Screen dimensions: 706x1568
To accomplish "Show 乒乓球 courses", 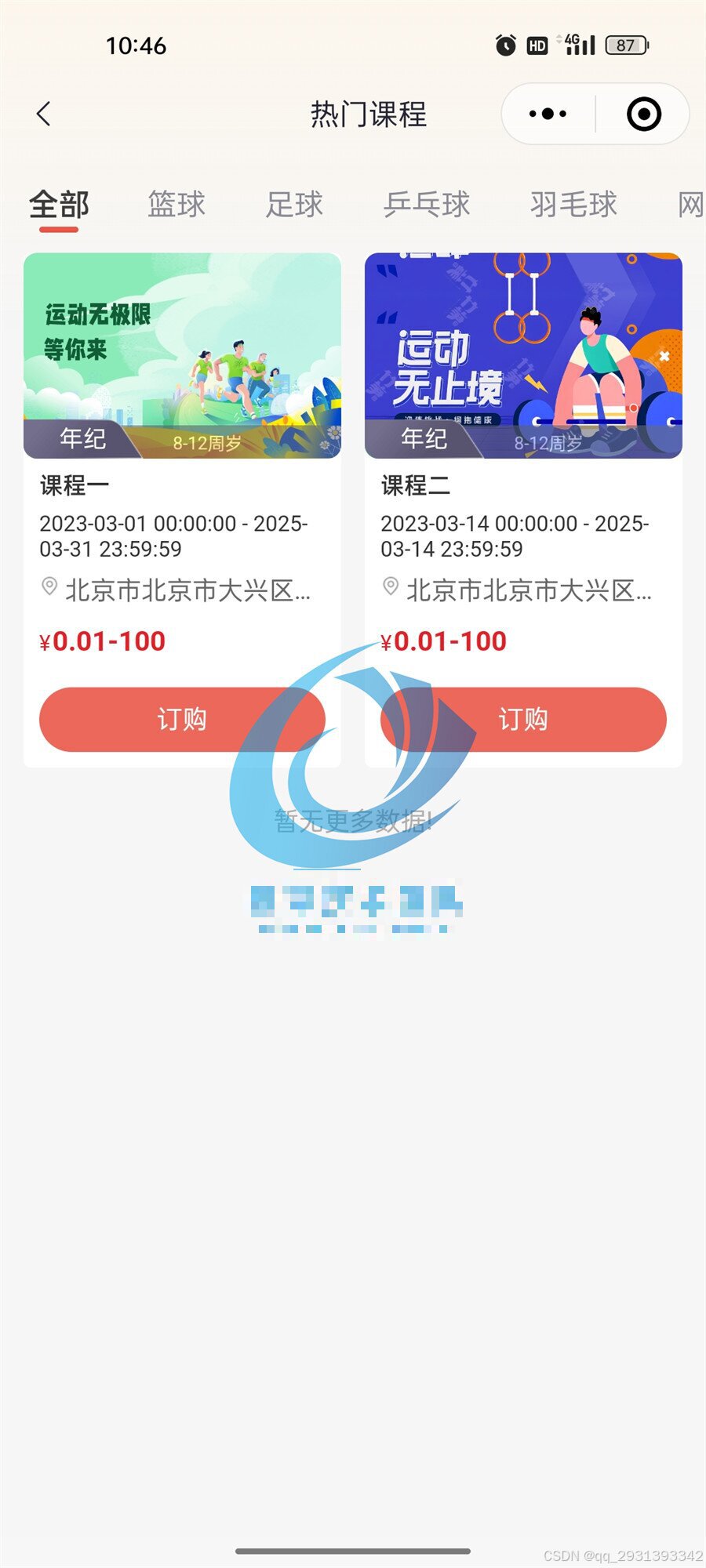I will (426, 205).
